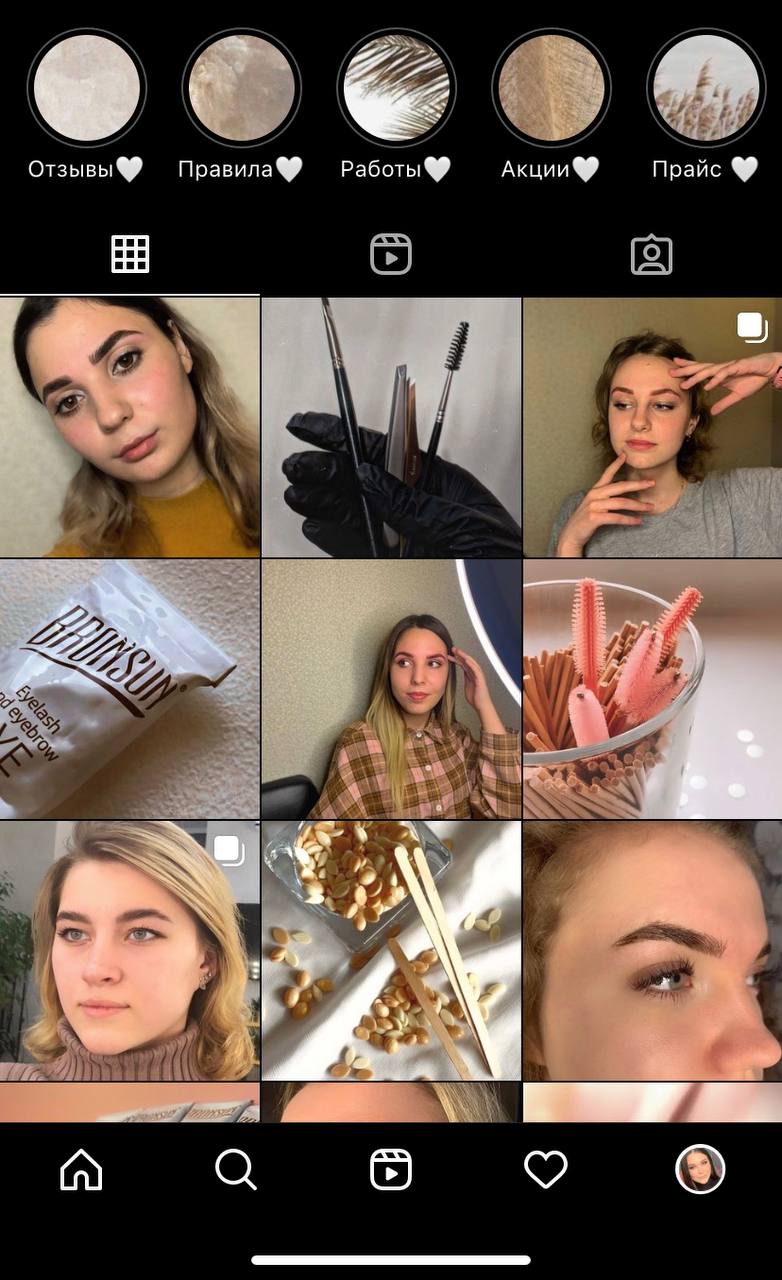Switch to the Reels profile tab
Viewport: 782px width, 1280px height.
pyautogui.click(x=391, y=255)
